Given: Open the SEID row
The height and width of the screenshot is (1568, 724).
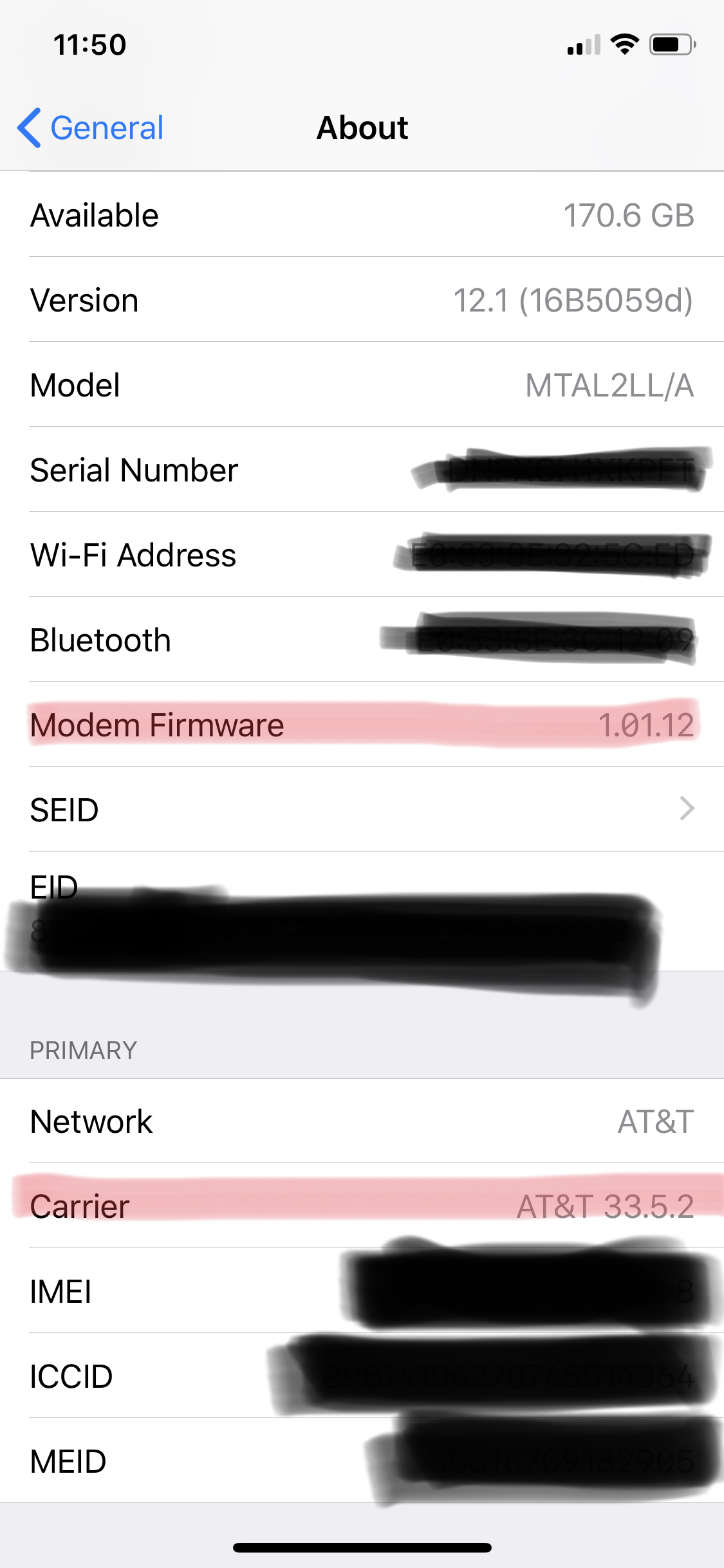Looking at the screenshot, I should coord(362,809).
